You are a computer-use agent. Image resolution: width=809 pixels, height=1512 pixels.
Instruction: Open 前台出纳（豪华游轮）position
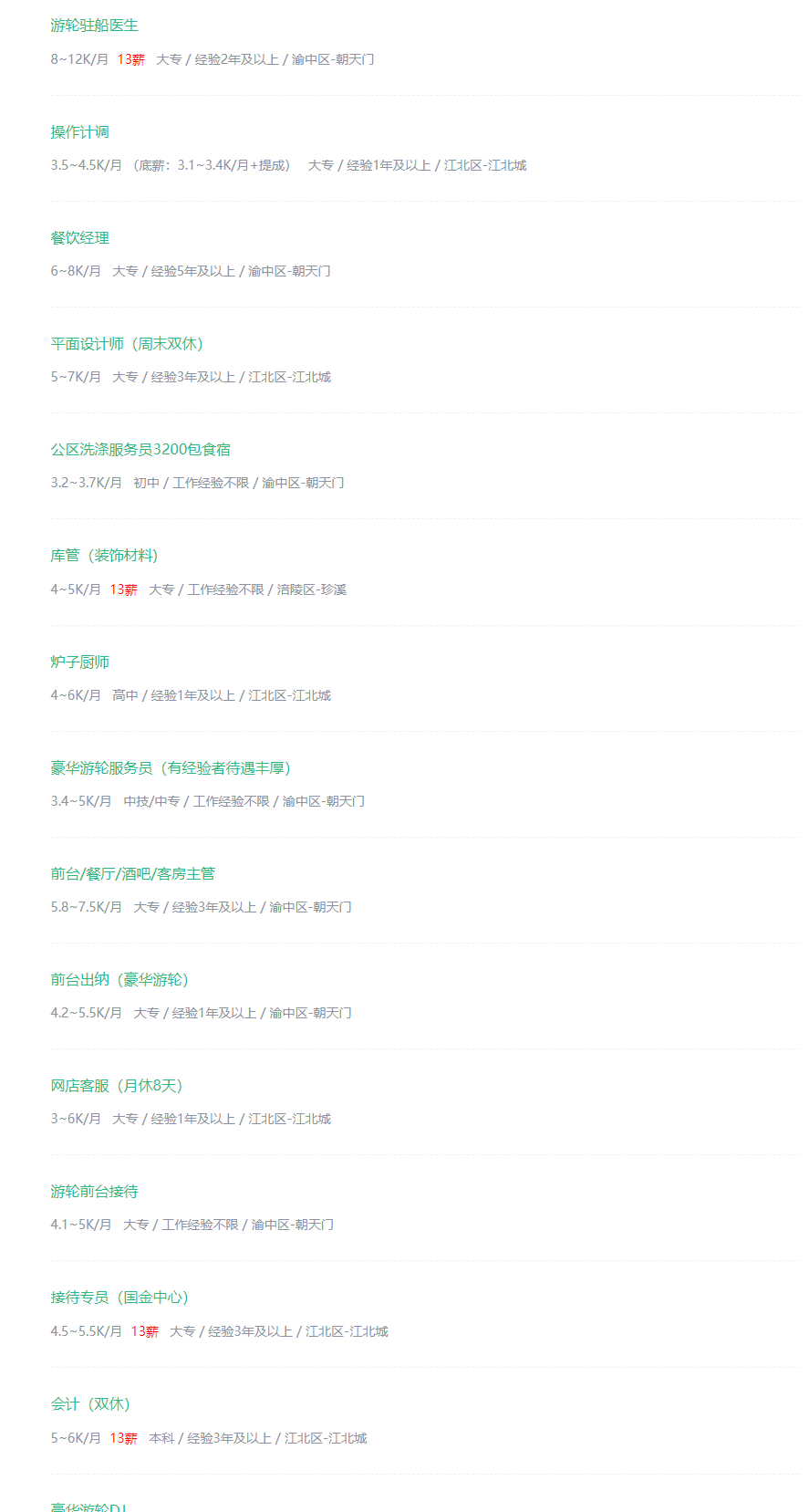[119, 979]
